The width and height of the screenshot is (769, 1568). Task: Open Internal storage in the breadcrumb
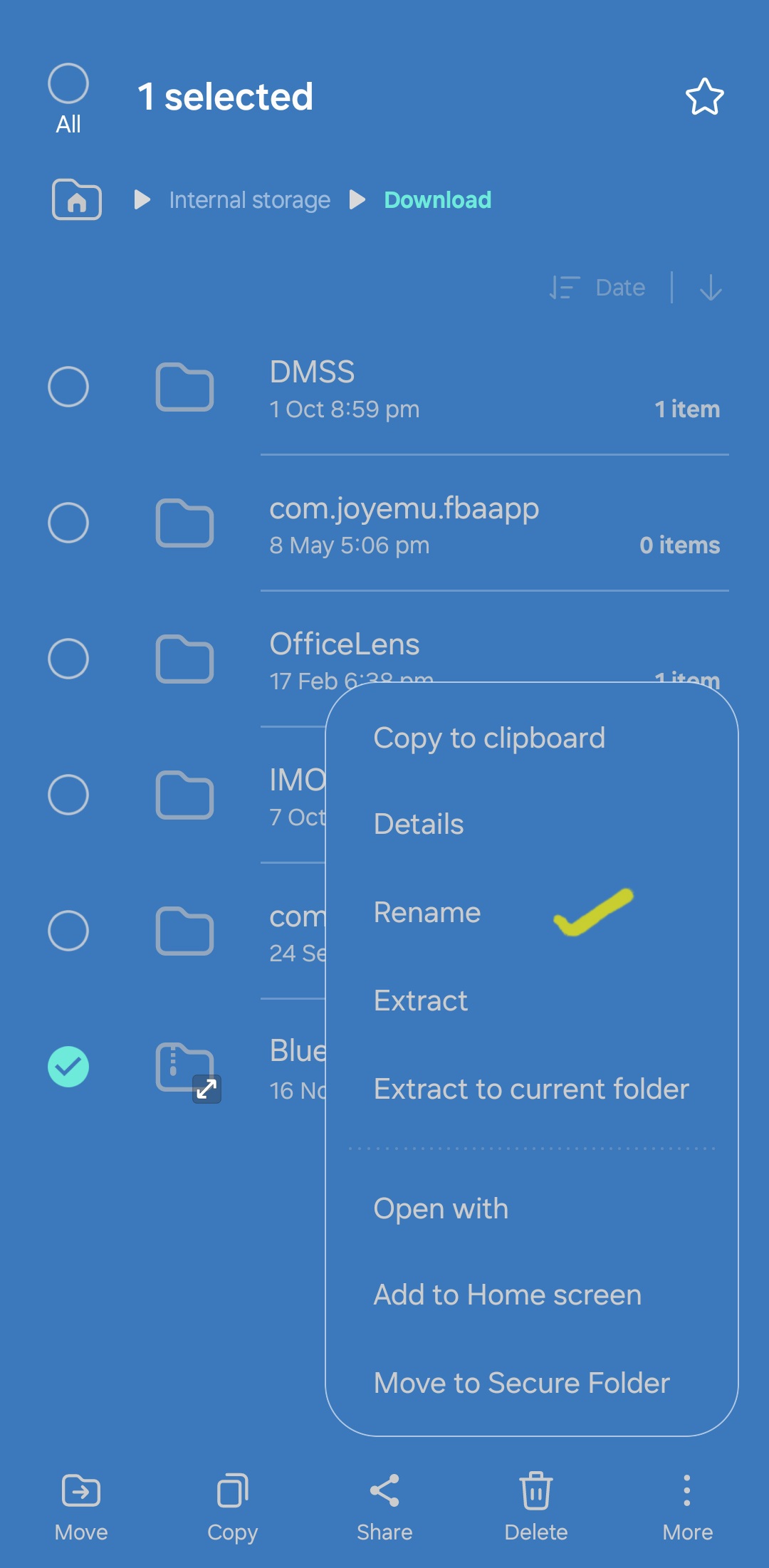pyautogui.click(x=249, y=200)
